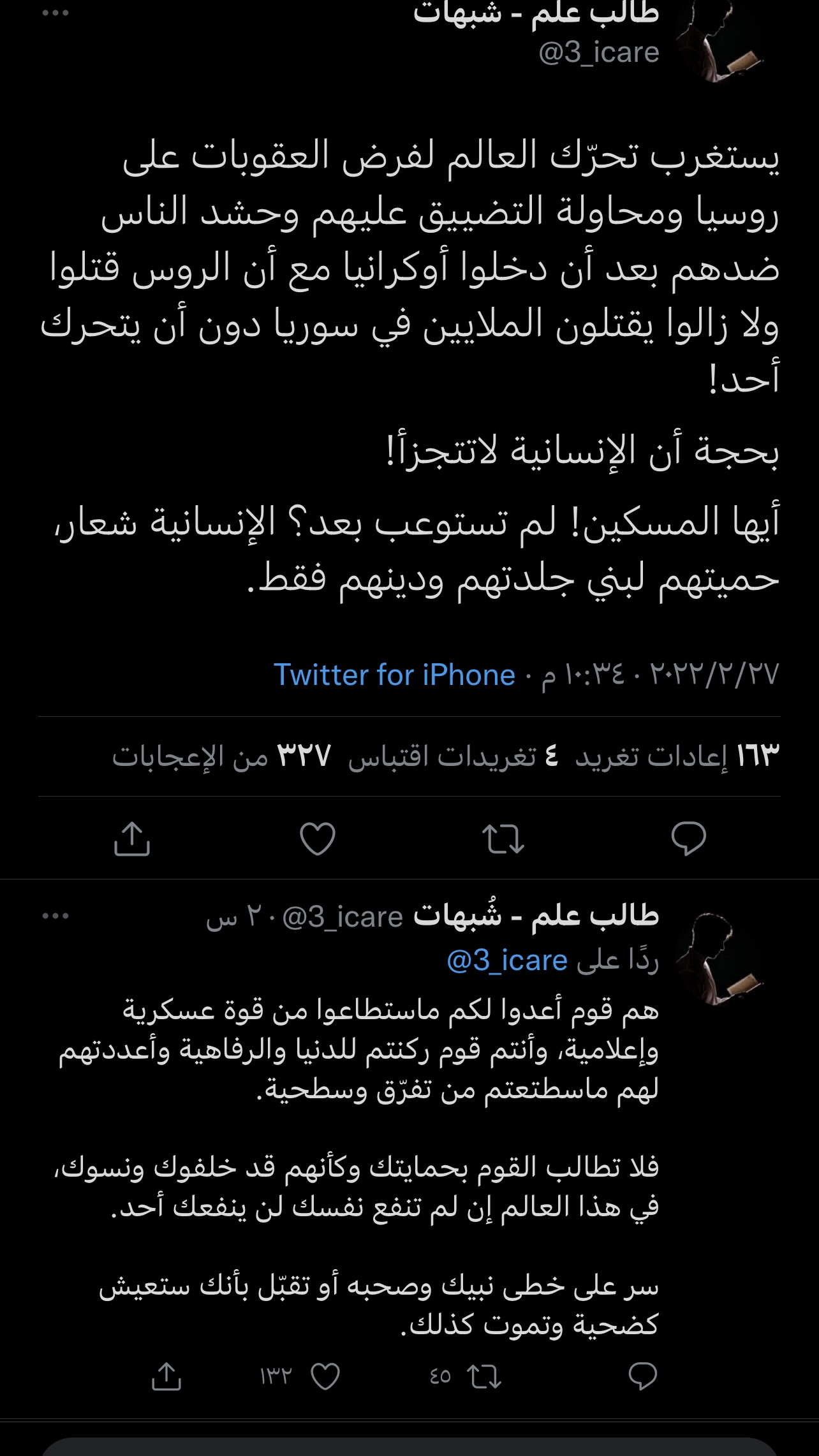
Task: Like the main tweet
Action: (318, 838)
